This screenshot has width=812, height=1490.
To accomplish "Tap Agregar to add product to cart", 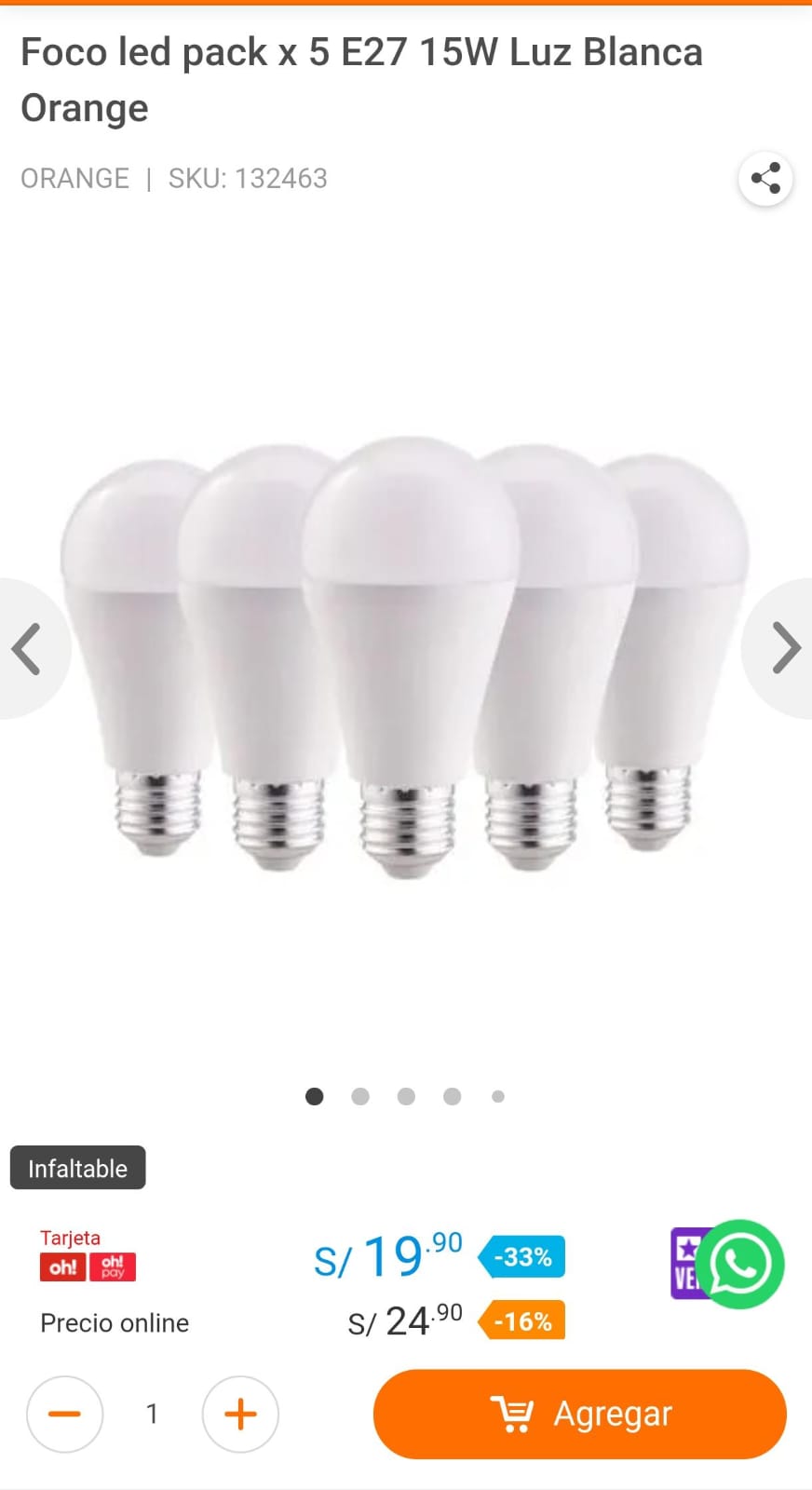I will click(580, 1414).
